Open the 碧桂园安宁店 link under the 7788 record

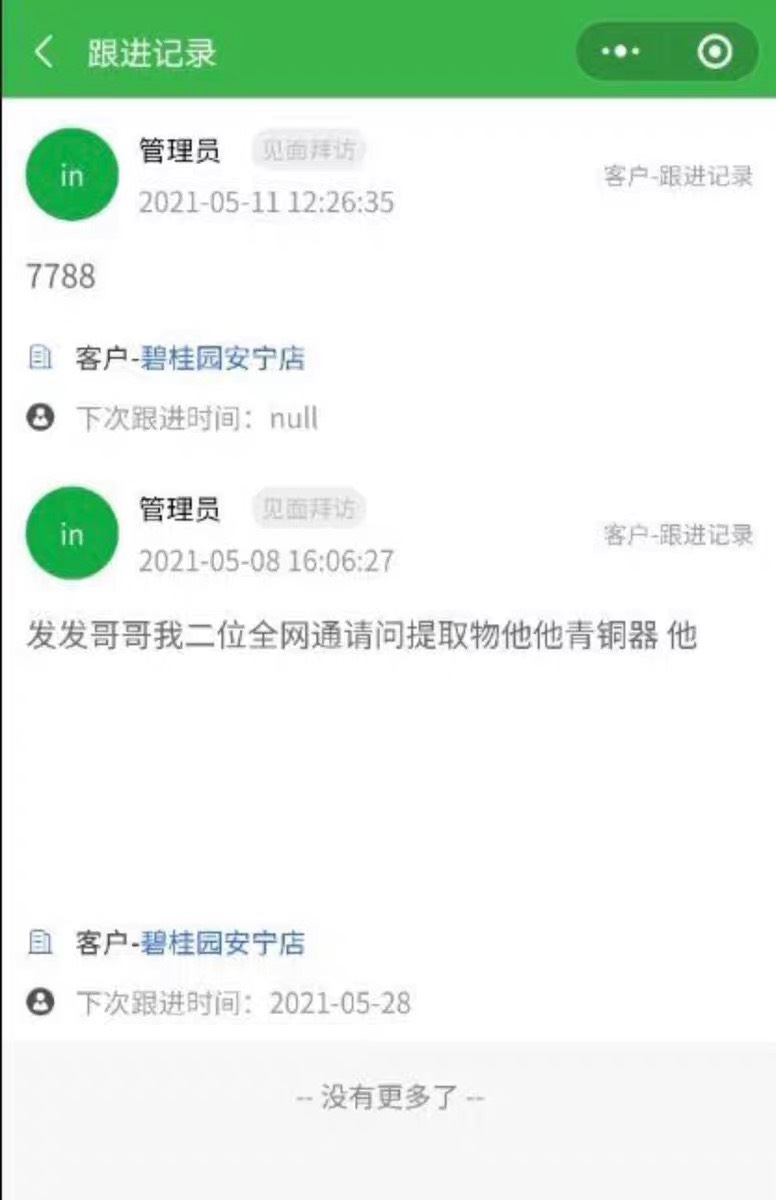tap(222, 358)
